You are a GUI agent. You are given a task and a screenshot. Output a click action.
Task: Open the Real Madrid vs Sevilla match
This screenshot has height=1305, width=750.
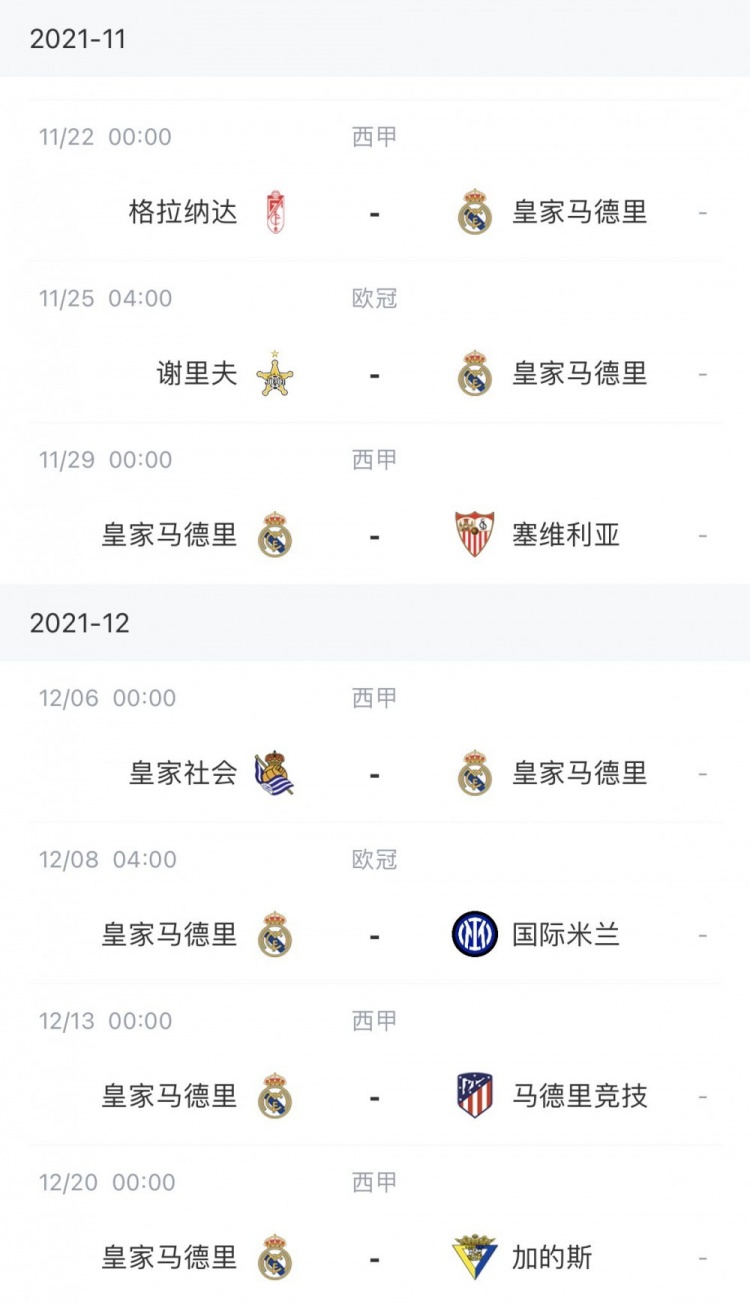(375, 503)
